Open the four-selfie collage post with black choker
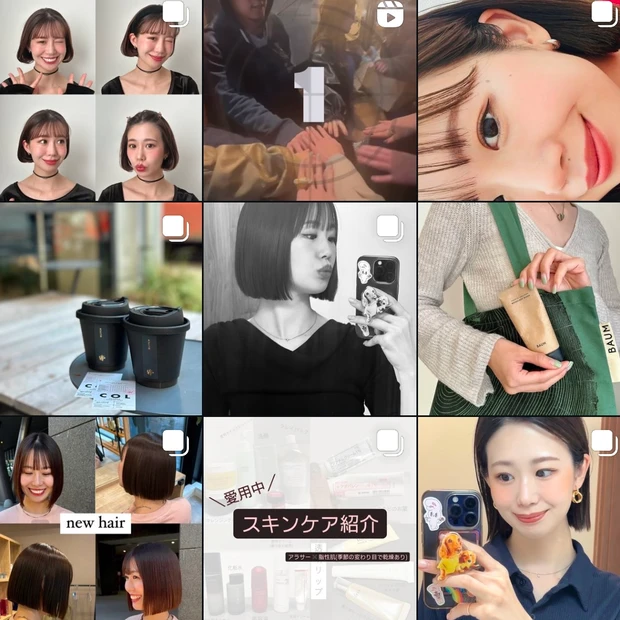 coord(100,100)
